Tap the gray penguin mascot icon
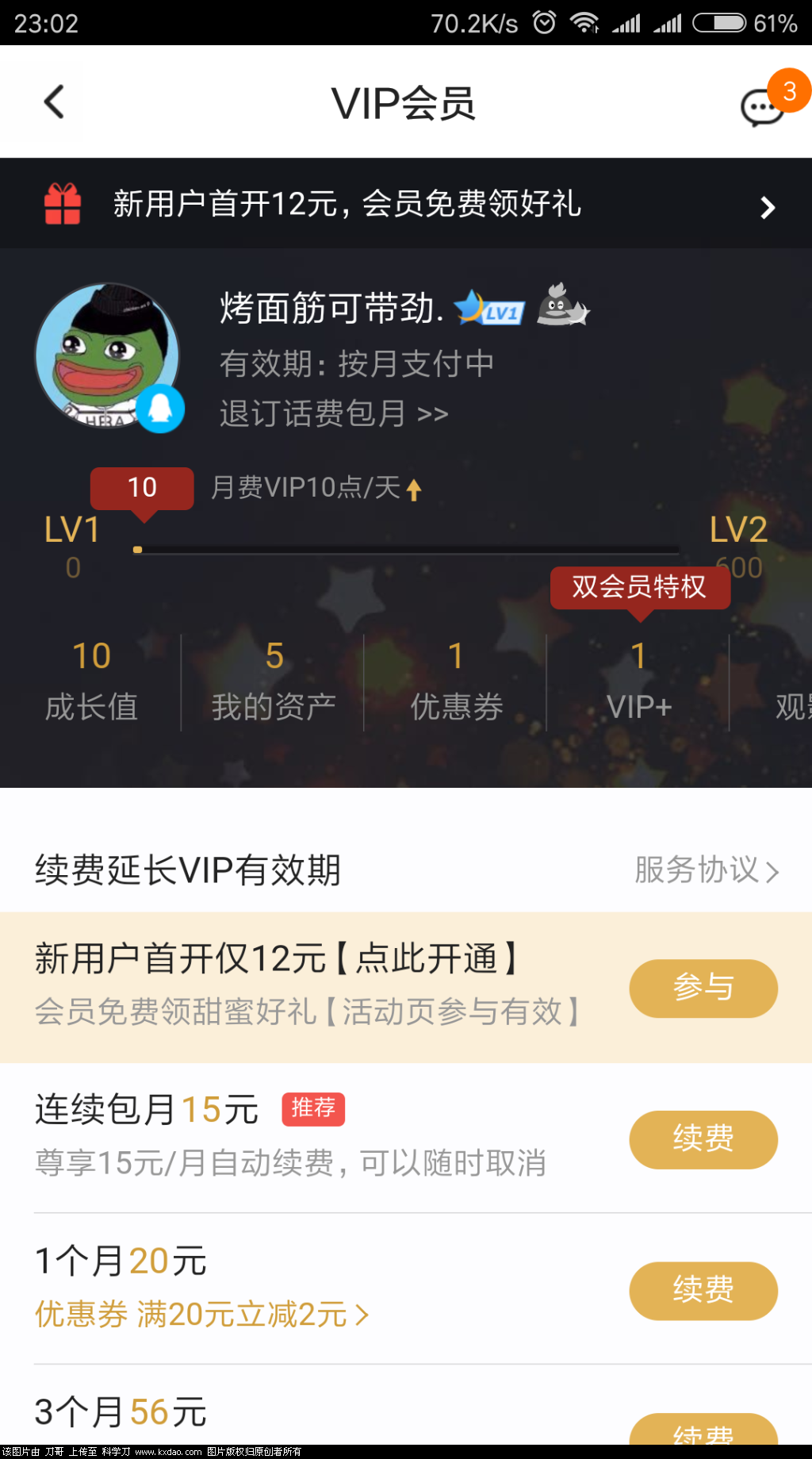812x1459 pixels. point(561,309)
